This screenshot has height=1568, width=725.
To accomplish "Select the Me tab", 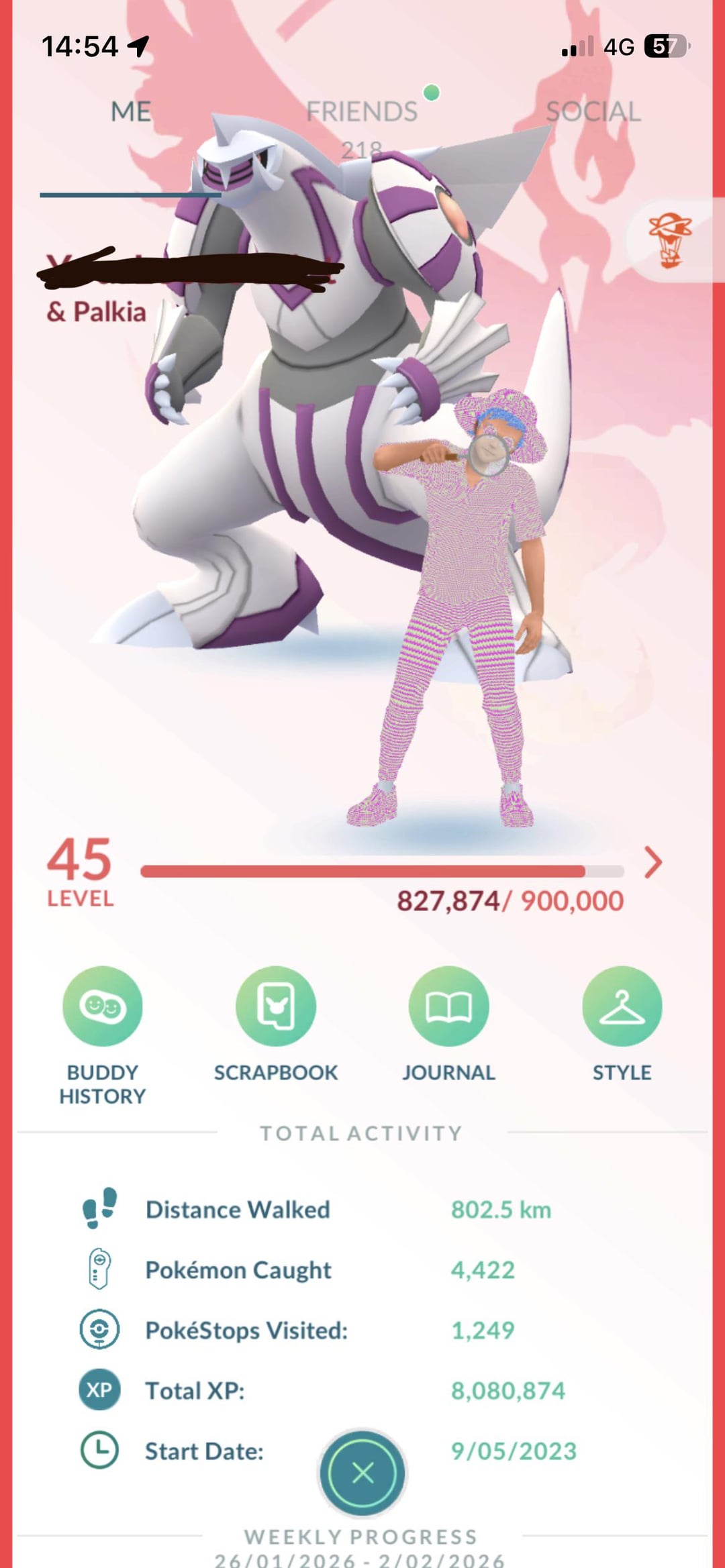I will click(x=131, y=111).
